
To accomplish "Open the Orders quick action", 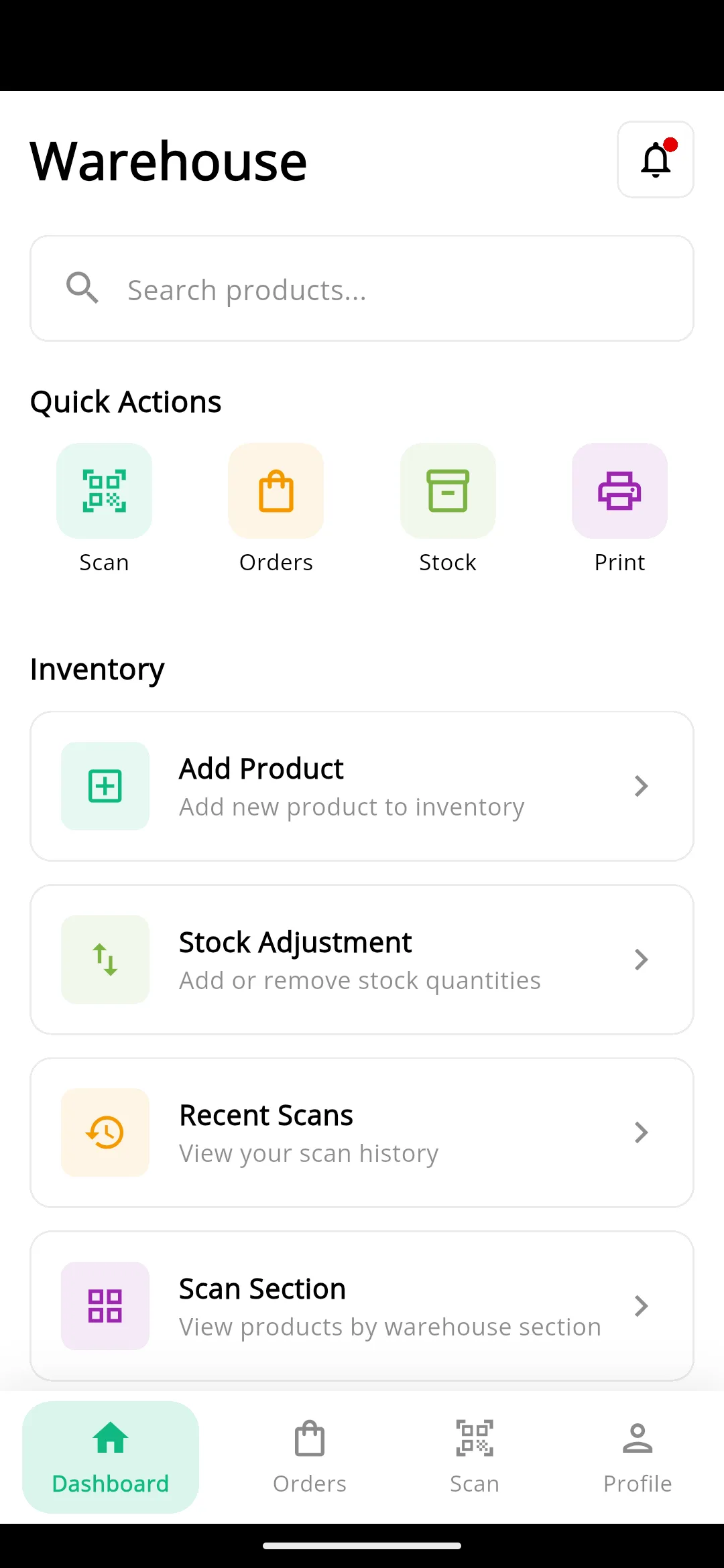I will [x=276, y=491].
